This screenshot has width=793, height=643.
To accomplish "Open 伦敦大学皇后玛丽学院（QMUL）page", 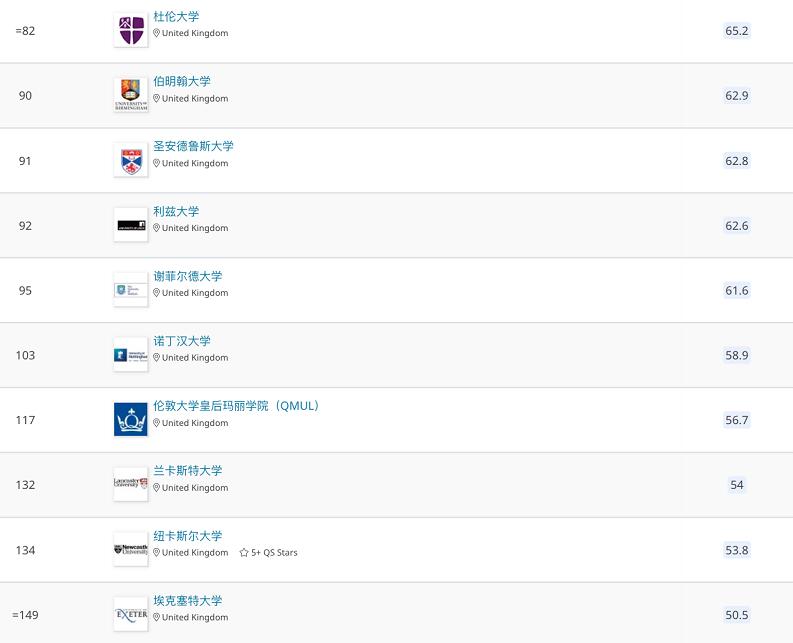I will coord(238,406).
